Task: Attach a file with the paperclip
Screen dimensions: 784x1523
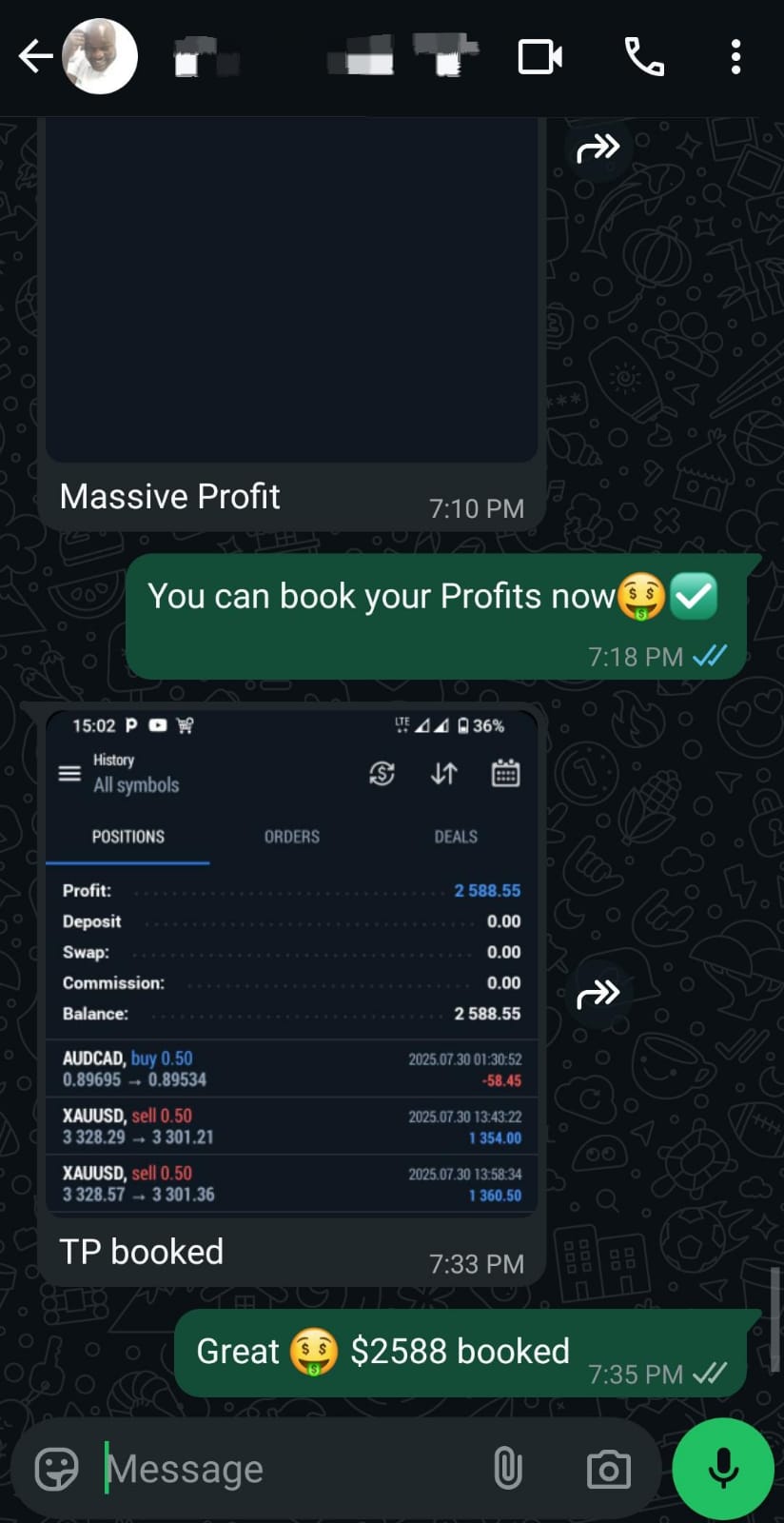Action: point(508,1469)
